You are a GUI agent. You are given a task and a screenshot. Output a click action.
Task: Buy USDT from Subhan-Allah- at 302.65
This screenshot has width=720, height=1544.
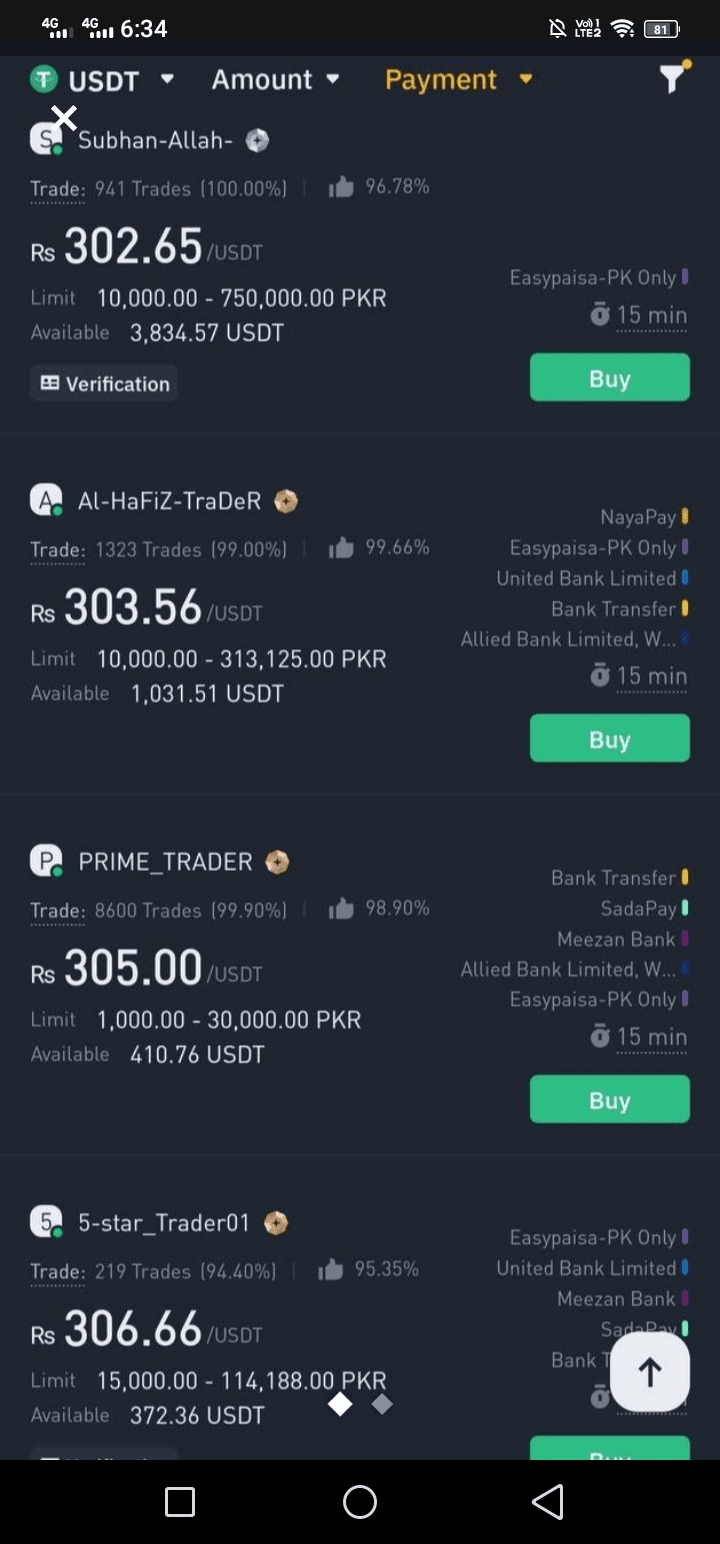tap(609, 378)
